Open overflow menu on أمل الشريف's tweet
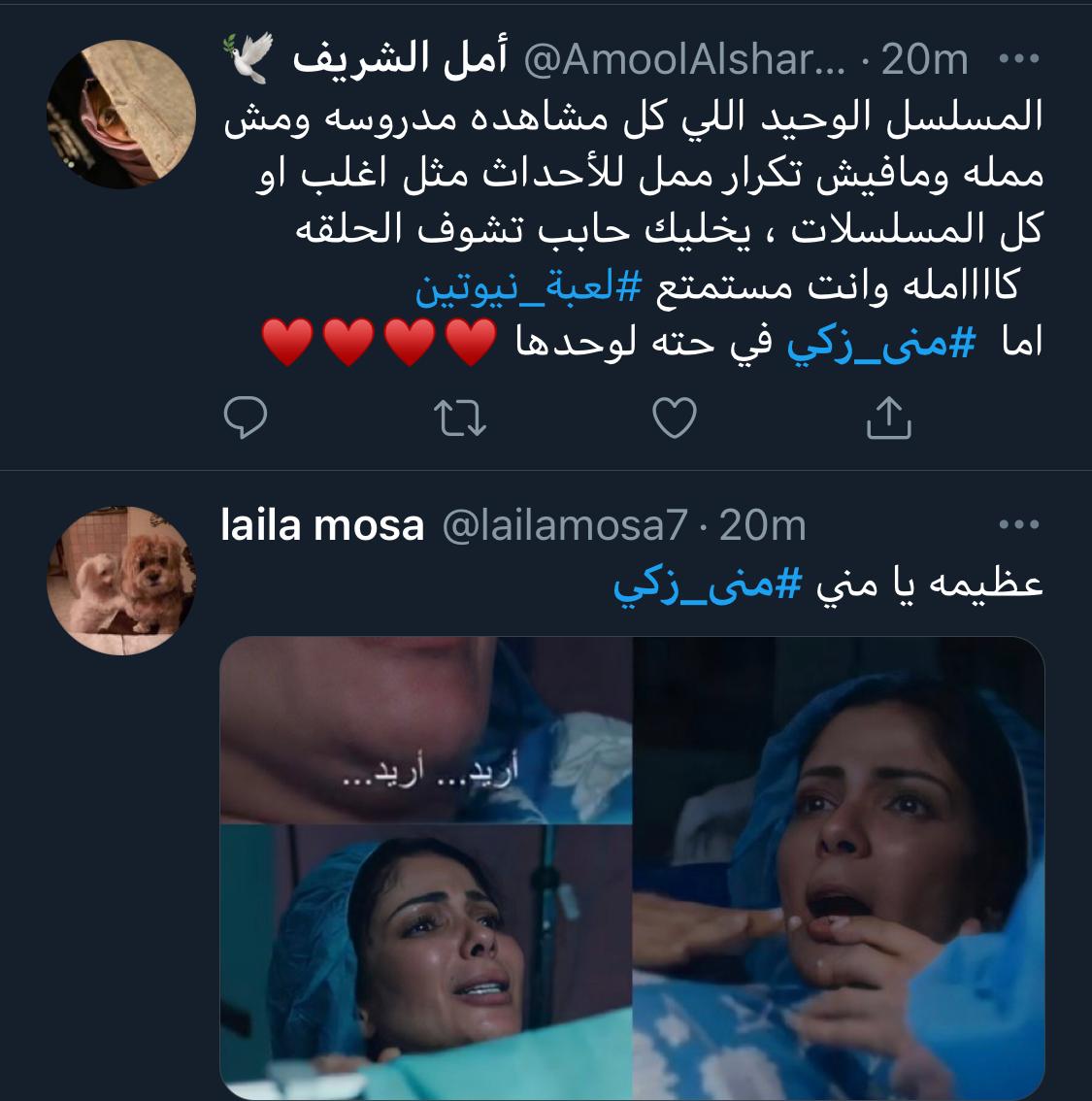The width and height of the screenshot is (1092, 1101). click(x=1019, y=59)
